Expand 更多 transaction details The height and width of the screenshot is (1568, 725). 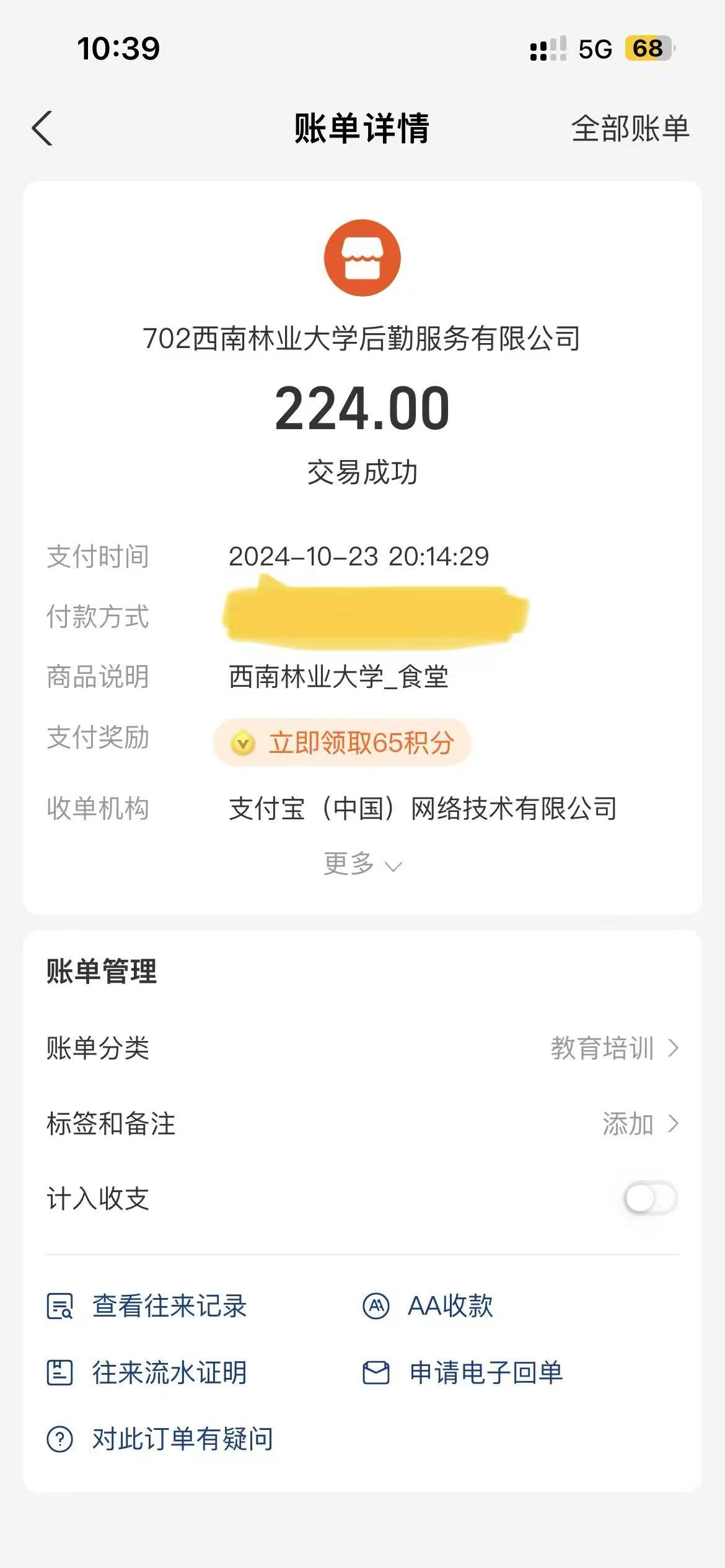click(362, 864)
